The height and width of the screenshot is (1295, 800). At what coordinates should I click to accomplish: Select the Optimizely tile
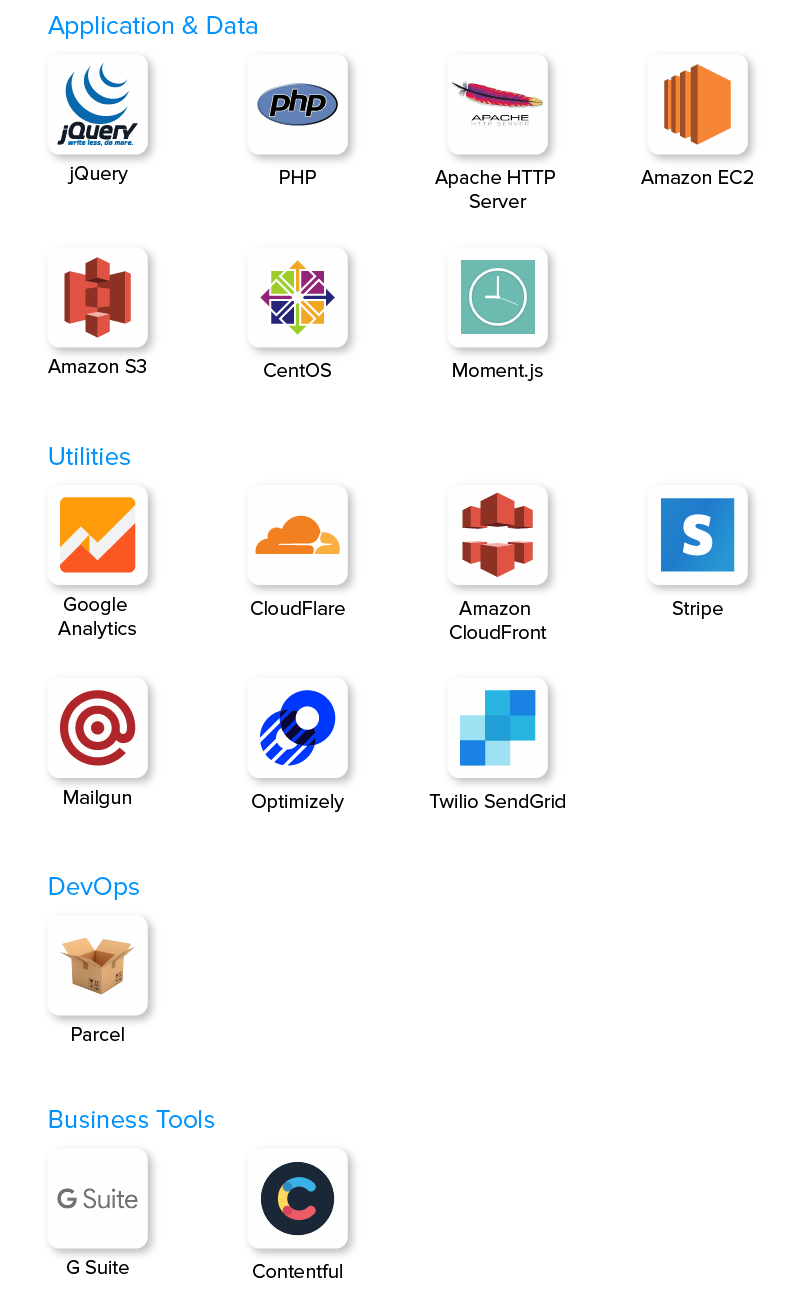point(298,728)
